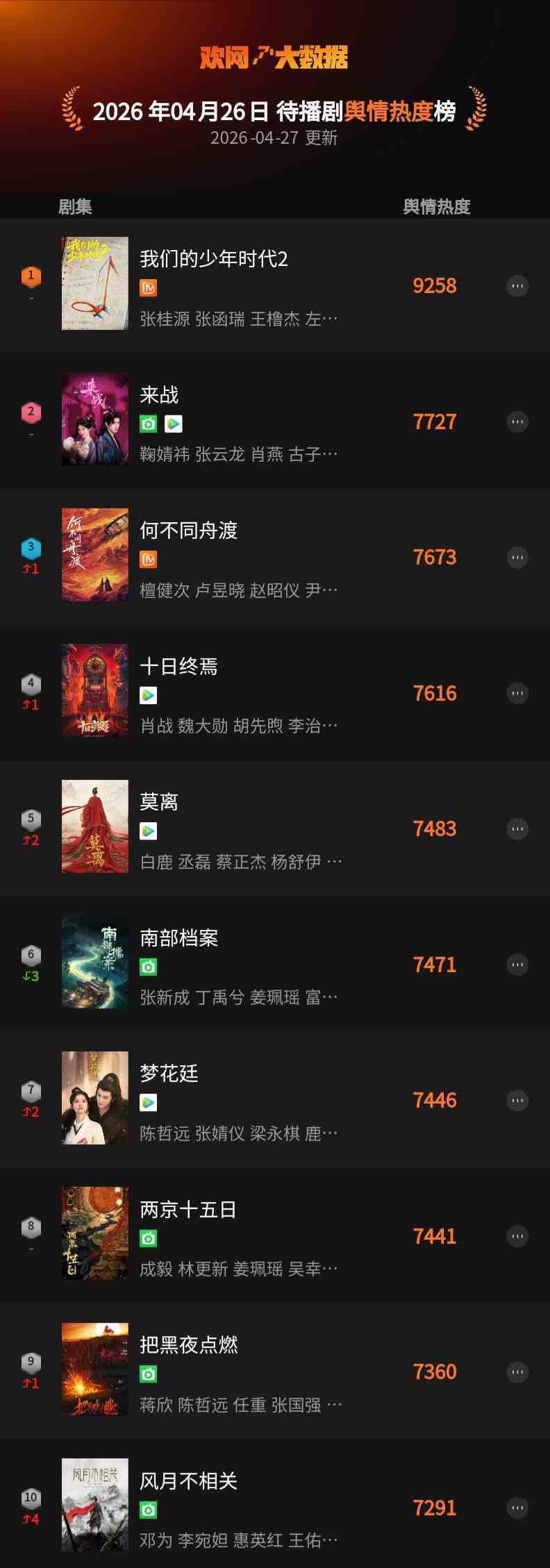Open more options for 风月不相关
Screen dimensions: 550x1568
click(x=517, y=1508)
